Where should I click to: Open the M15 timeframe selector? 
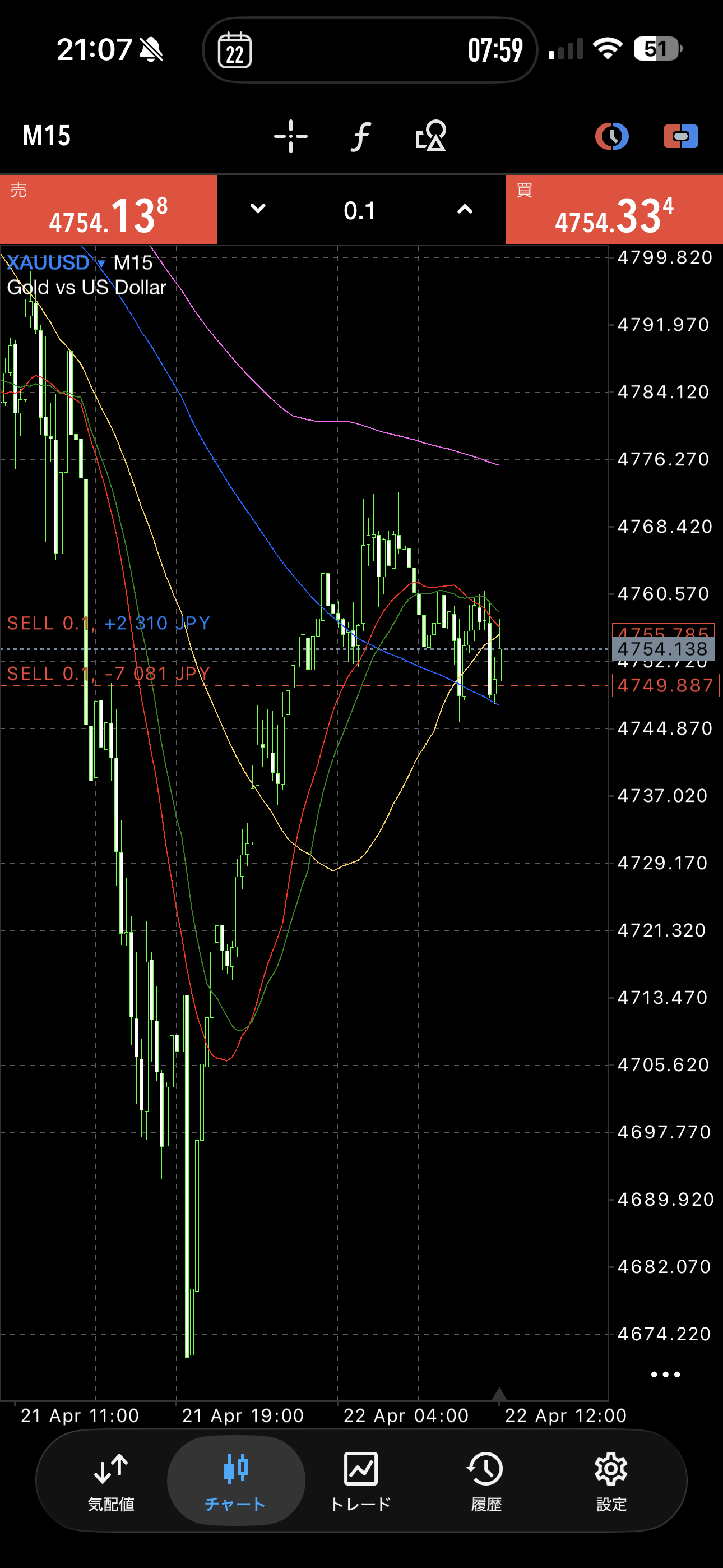[x=47, y=136]
